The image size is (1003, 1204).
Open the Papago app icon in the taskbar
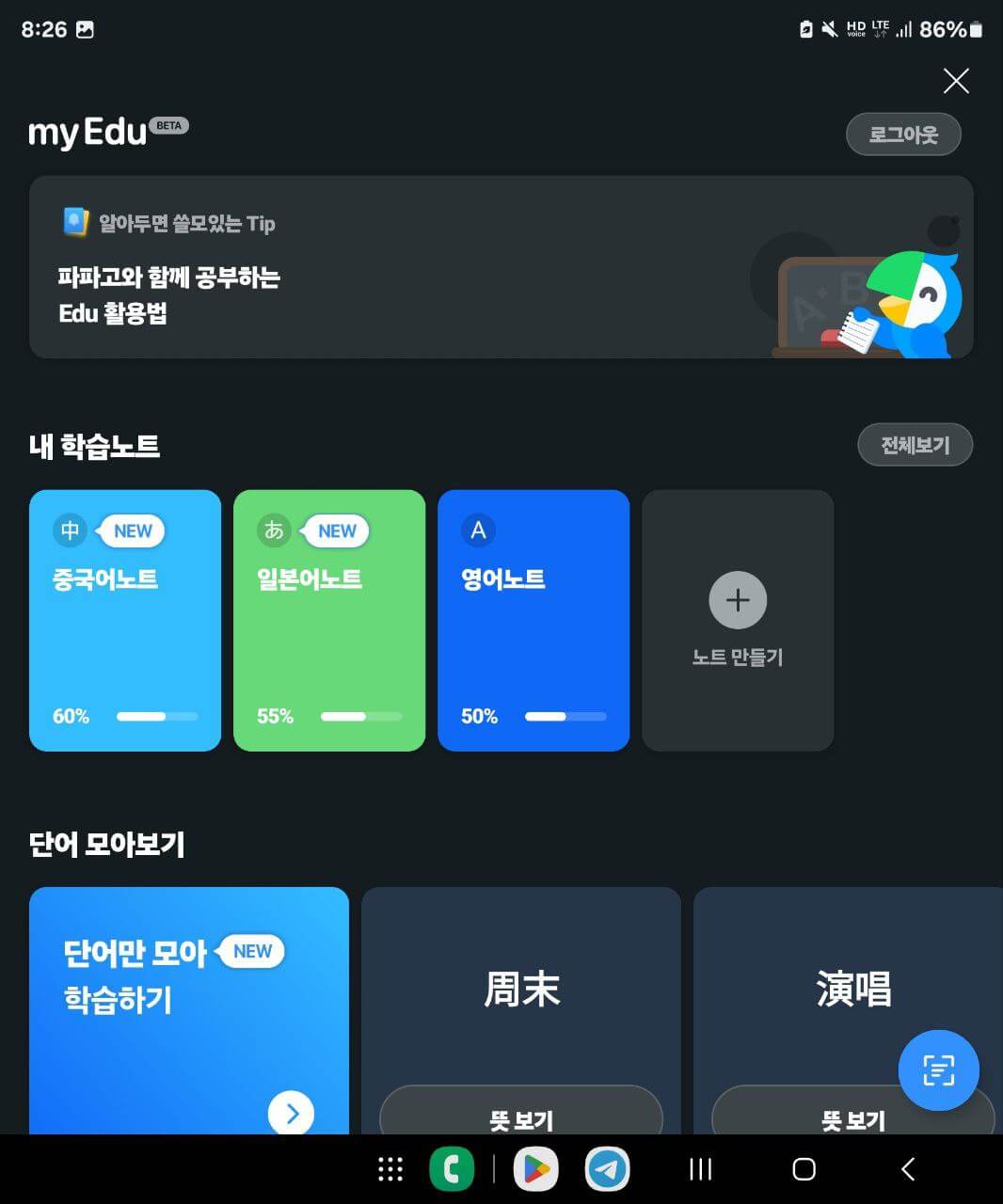[x=452, y=1169]
